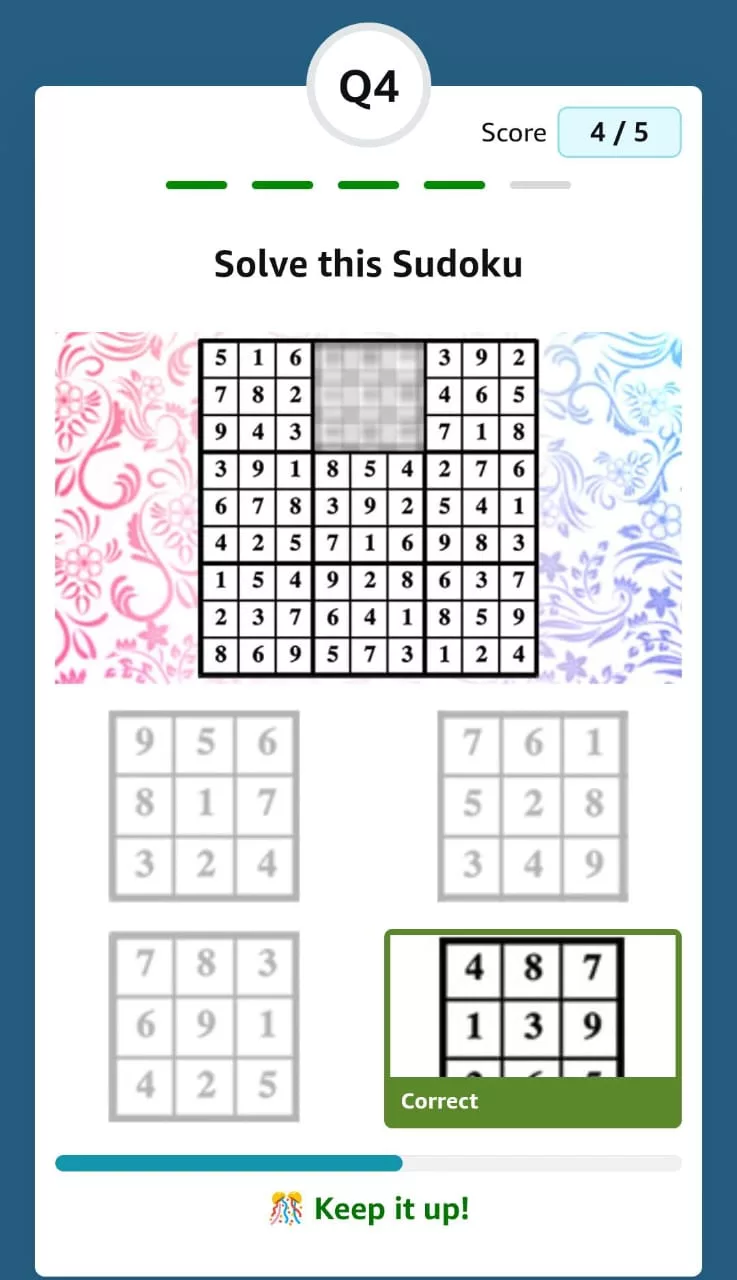This screenshot has width=737, height=1280.
Task: Select the answer grid starting 9 5 6
Action: click(204, 805)
